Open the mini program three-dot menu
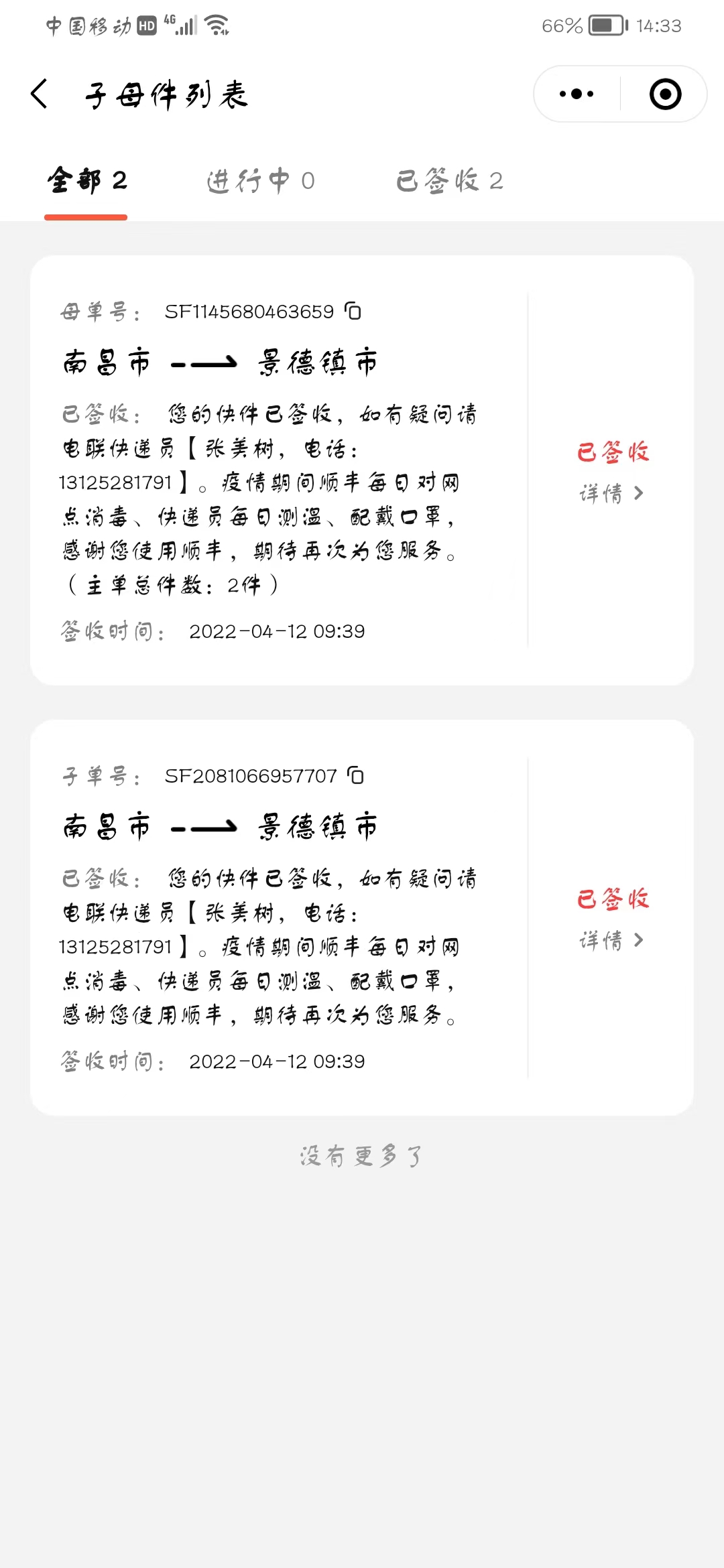The width and height of the screenshot is (724, 1568). point(577,94)
